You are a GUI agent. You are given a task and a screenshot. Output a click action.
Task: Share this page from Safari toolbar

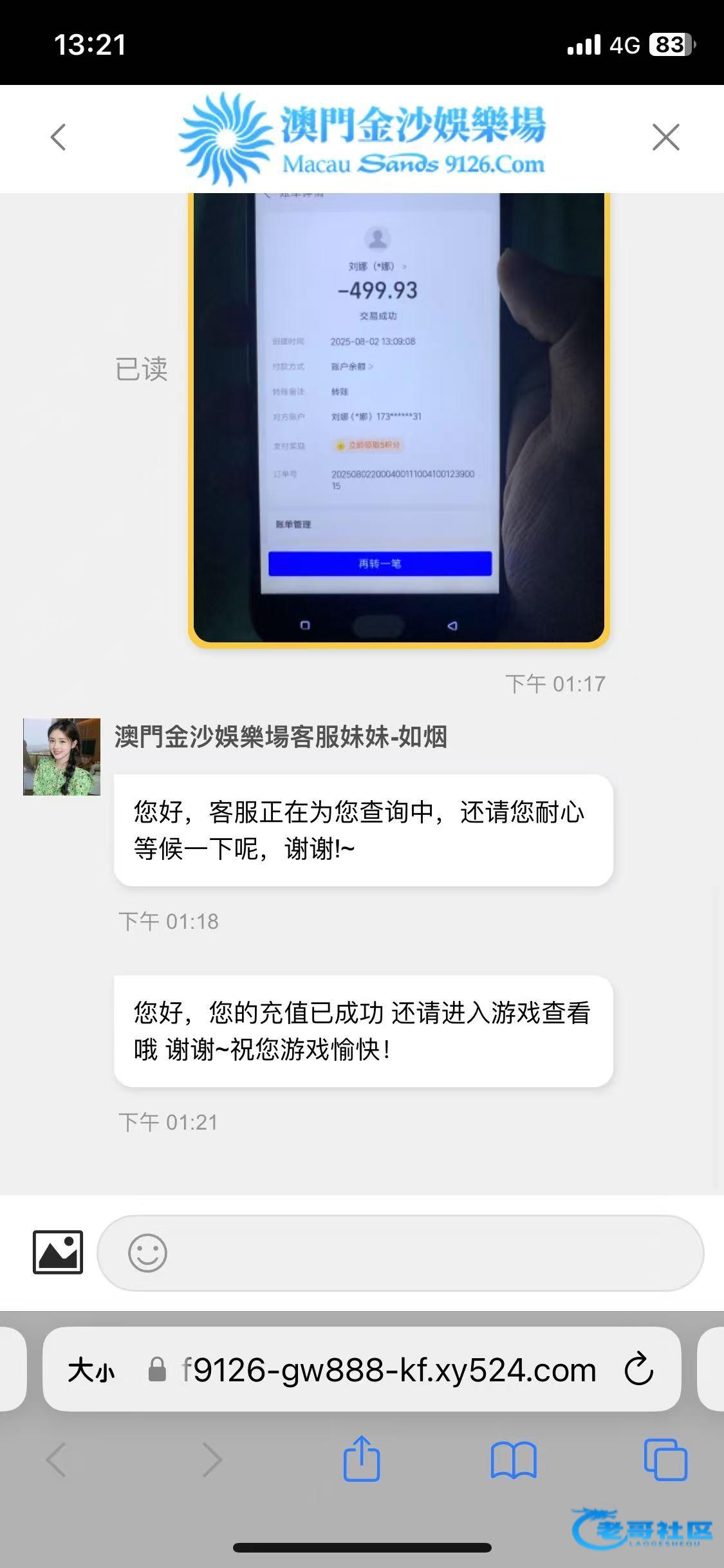[362, 1459]
